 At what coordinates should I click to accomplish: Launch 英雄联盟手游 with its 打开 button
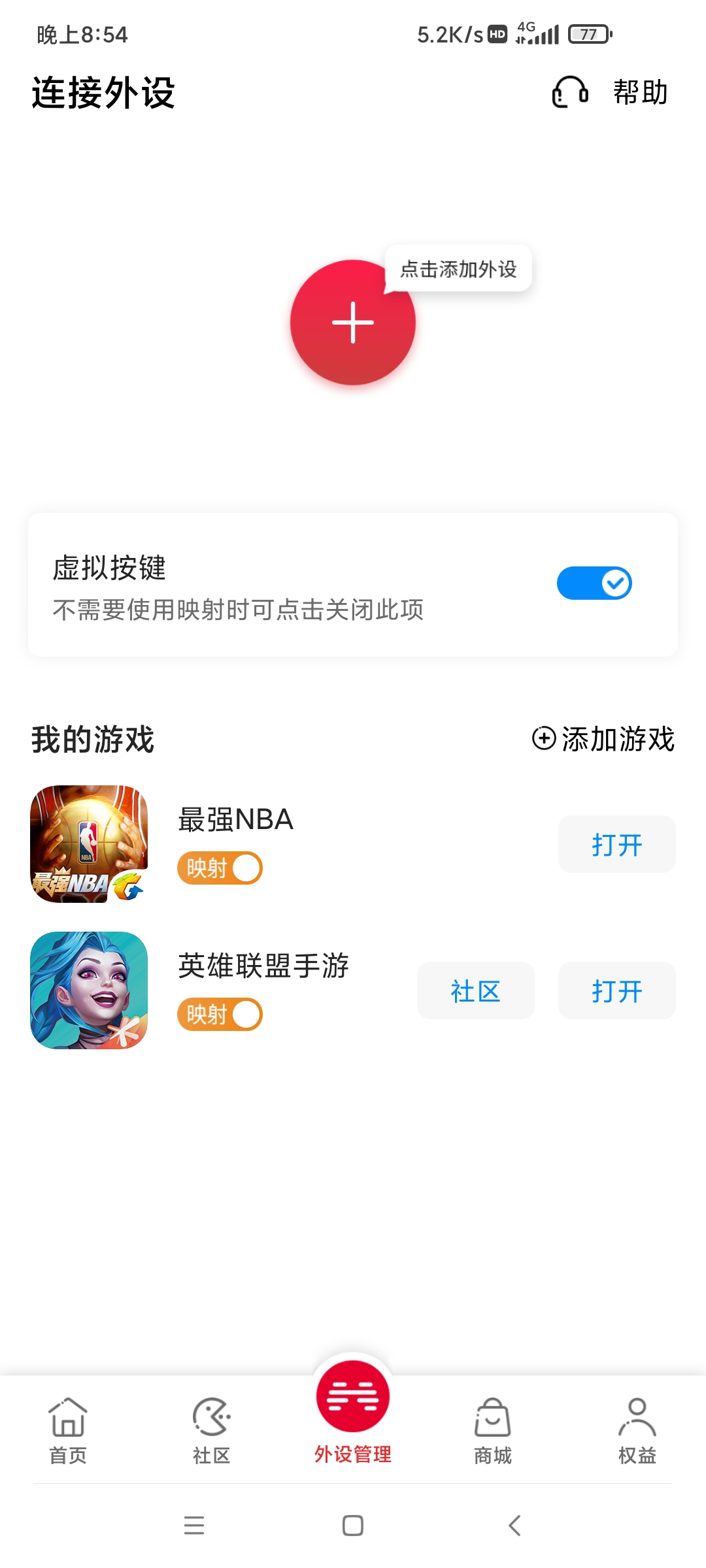(x=616, y=990)
